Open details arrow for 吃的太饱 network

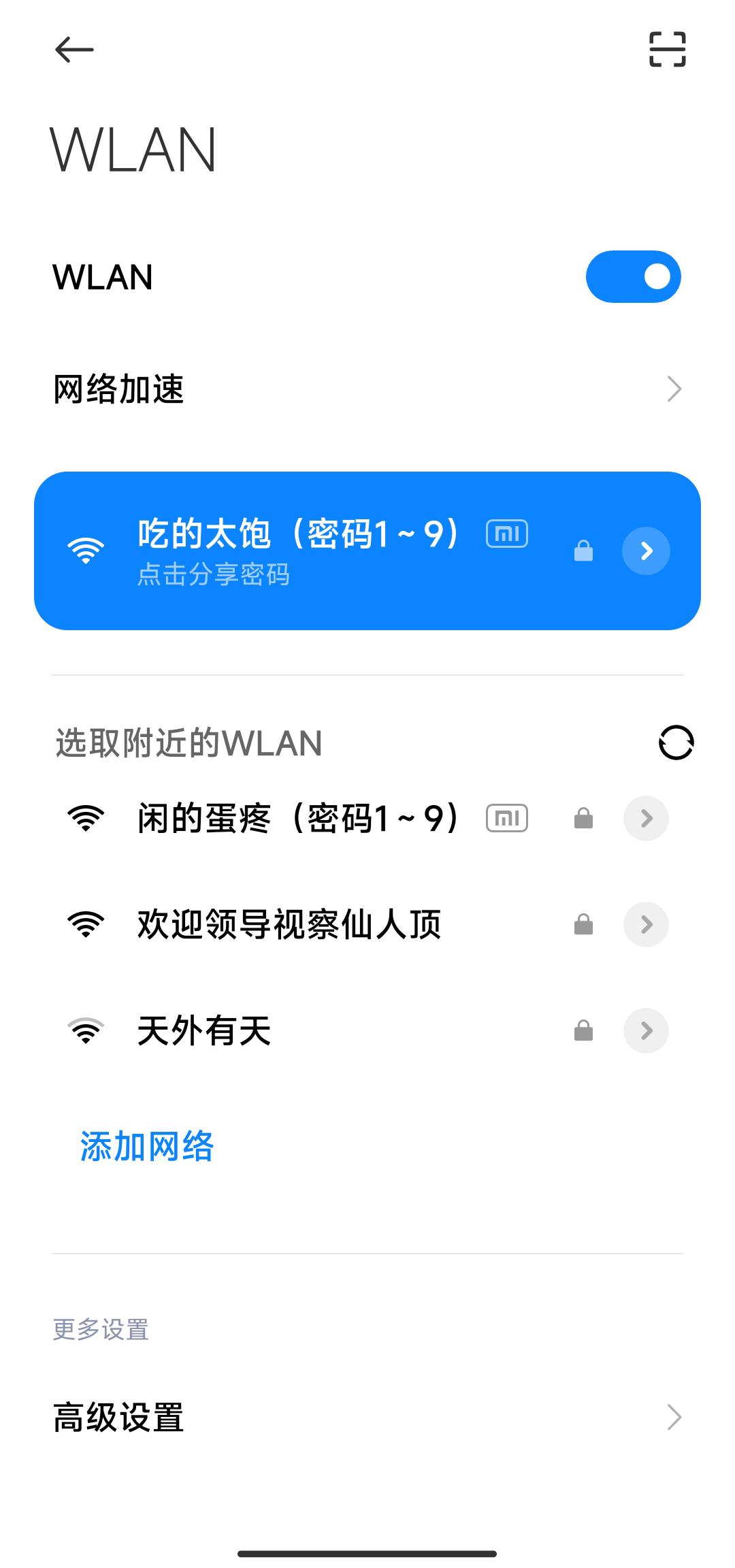(x=646, y=551)
